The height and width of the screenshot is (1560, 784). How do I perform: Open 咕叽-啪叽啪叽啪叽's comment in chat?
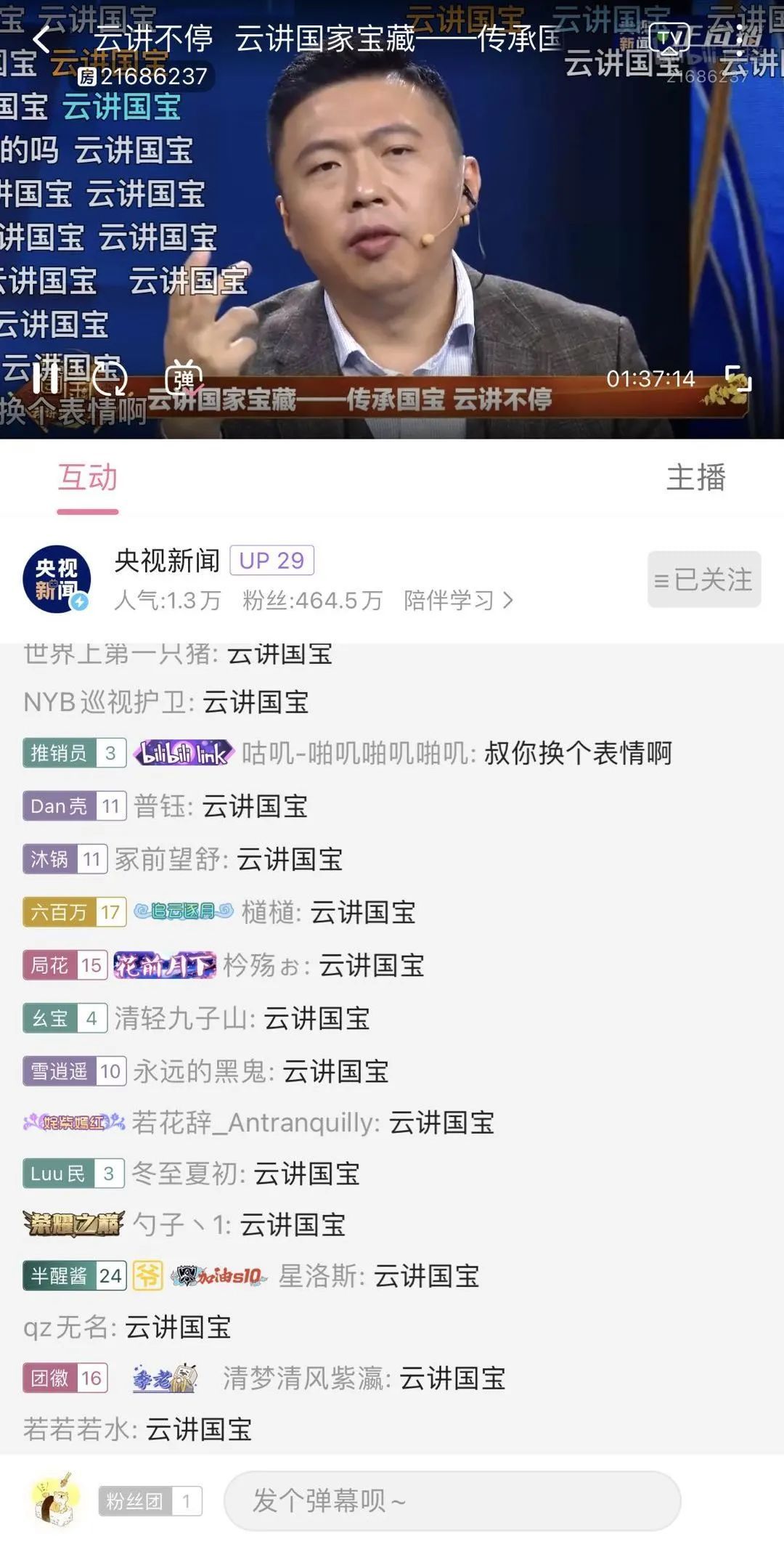[456, 753]
